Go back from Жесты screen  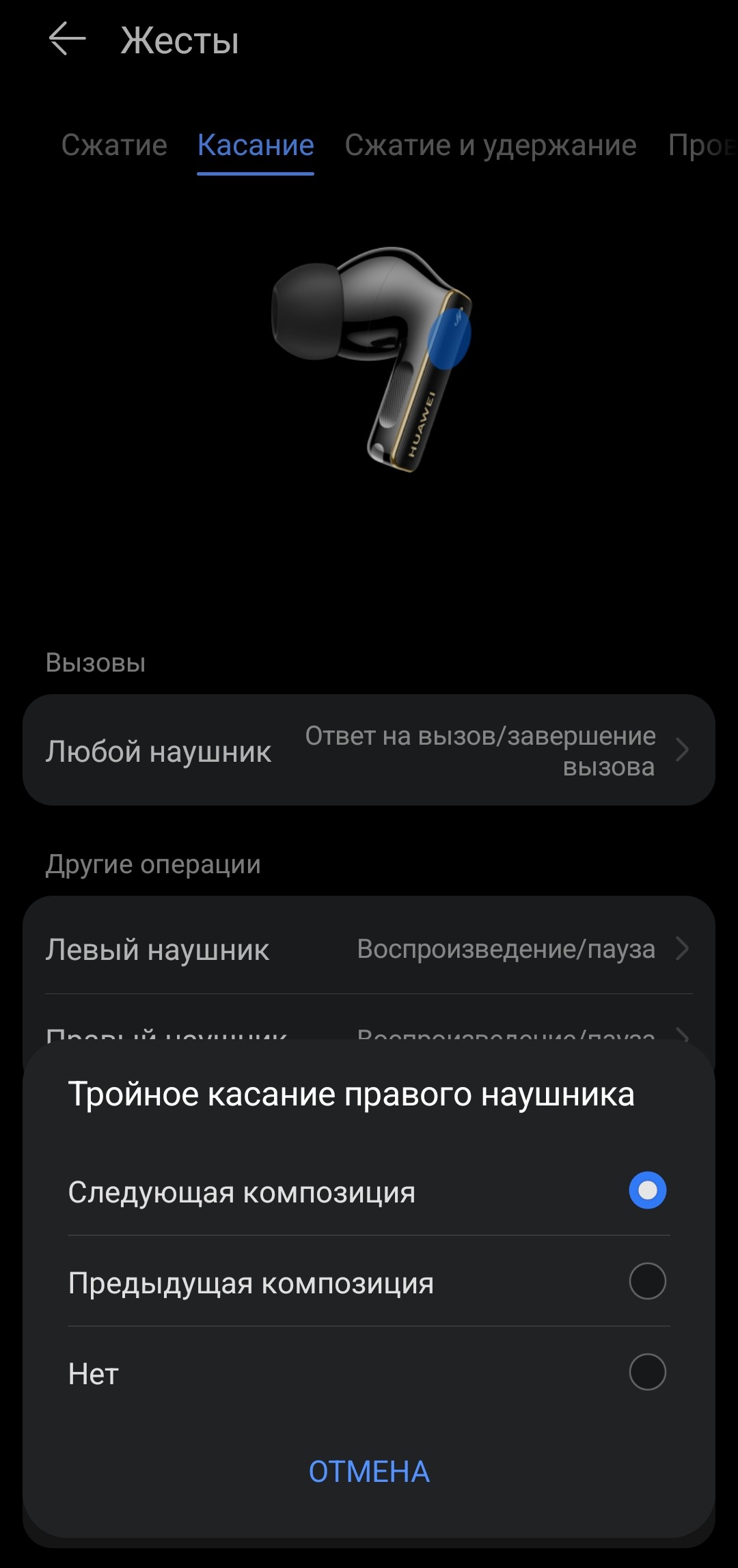[67, 40]
